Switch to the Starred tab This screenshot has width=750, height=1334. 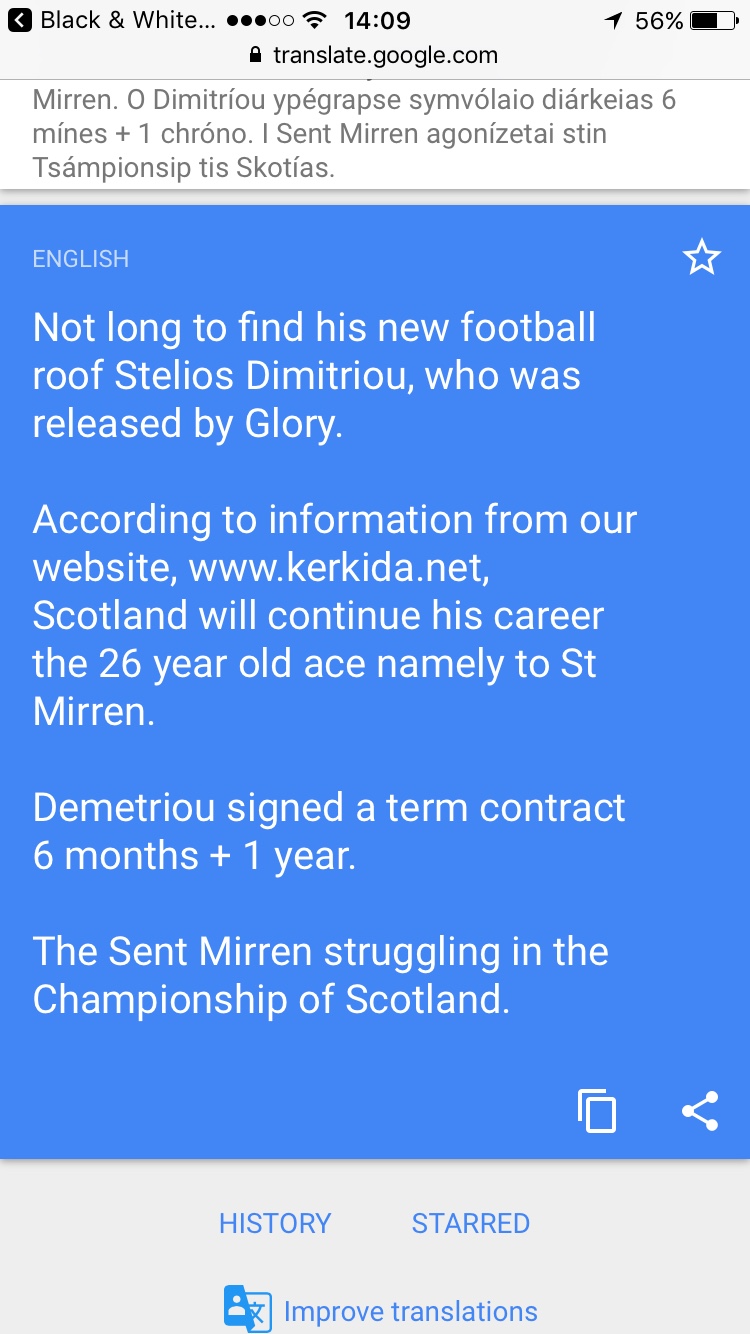tap(471, 1223)
